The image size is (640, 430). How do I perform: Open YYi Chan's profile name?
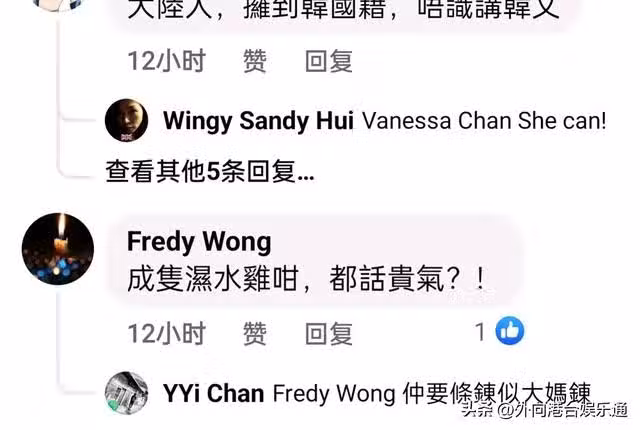coord(213,393)
